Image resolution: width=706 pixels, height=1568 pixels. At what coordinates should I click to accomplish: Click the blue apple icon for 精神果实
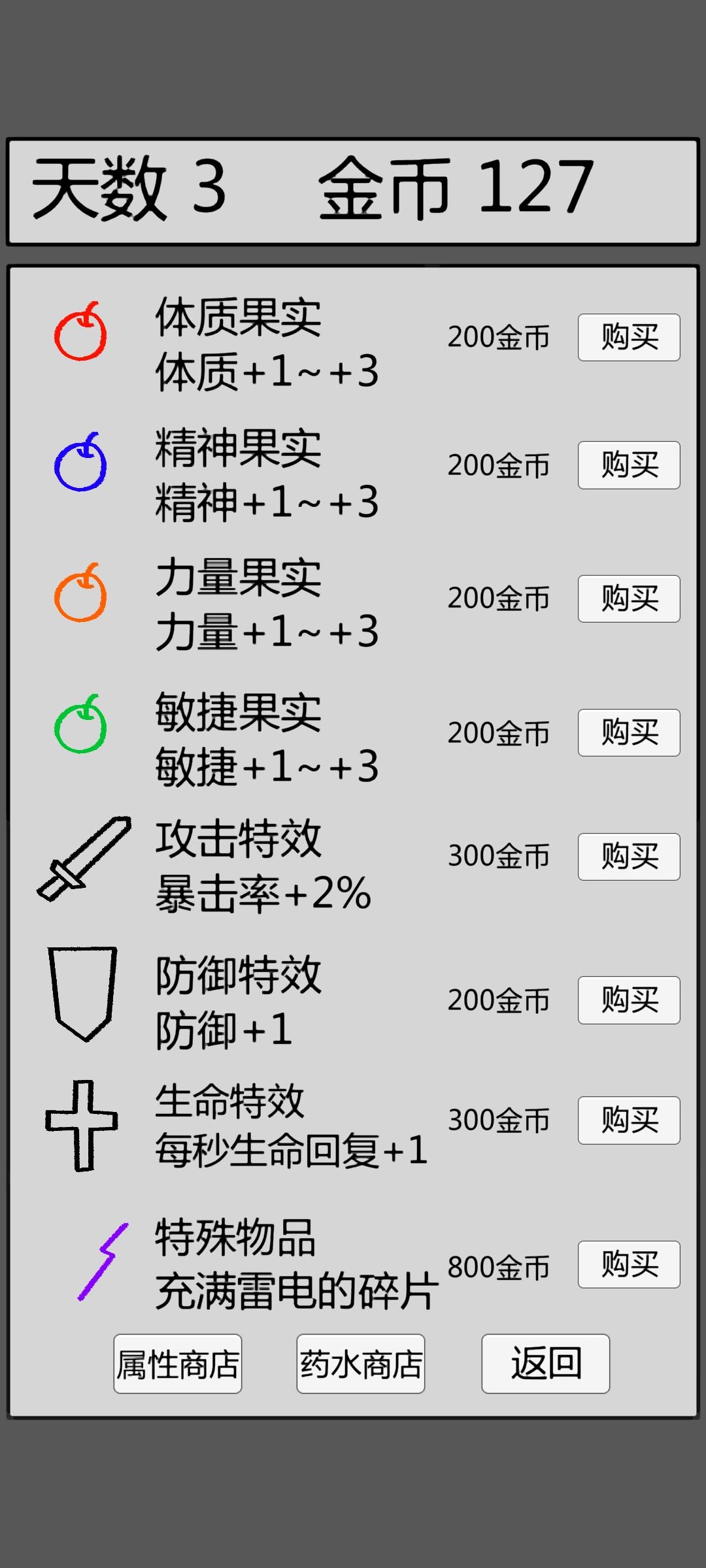pyautogui.click(x=81, y=465)
